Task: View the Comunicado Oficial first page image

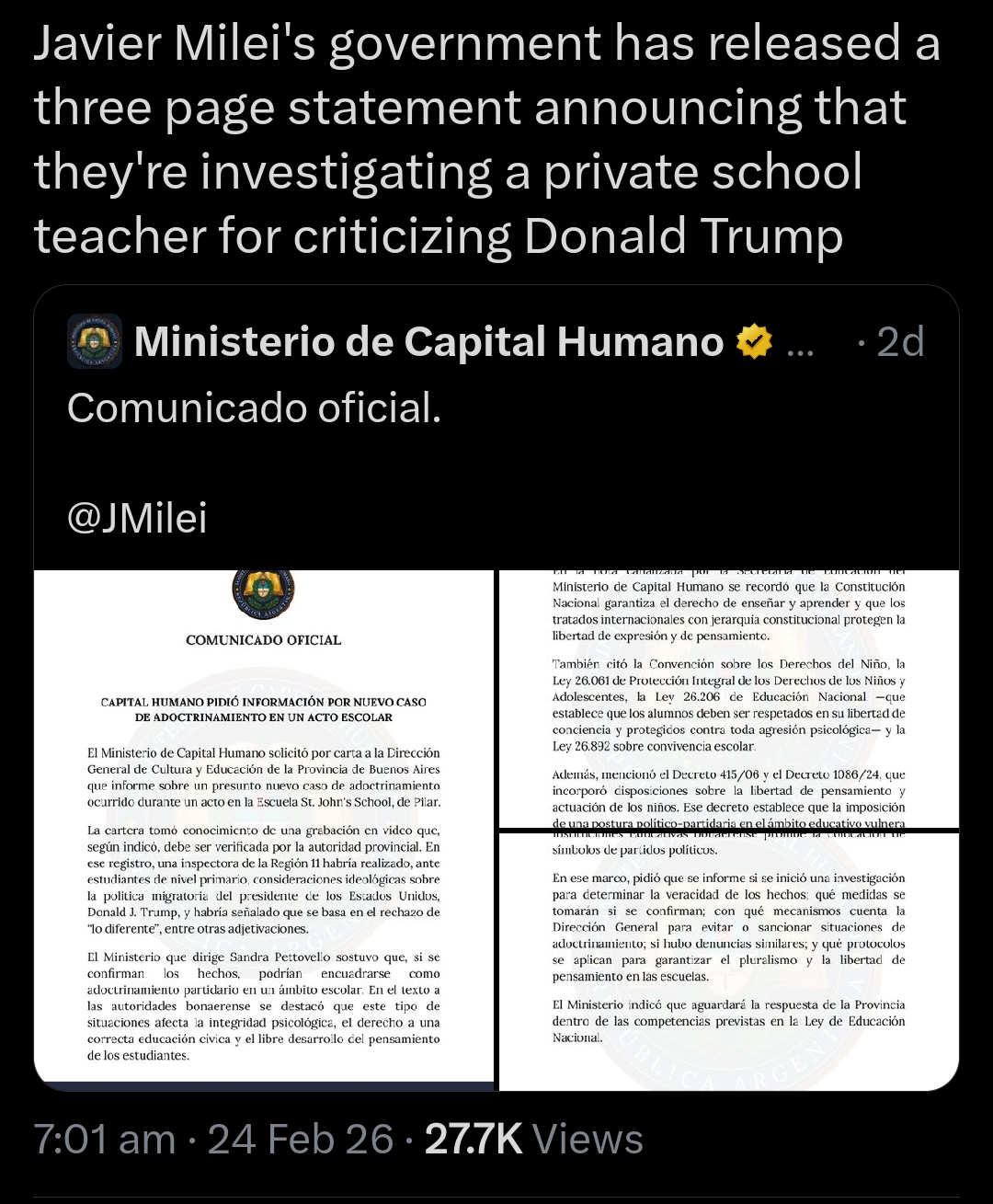Action: coord(264,828)
